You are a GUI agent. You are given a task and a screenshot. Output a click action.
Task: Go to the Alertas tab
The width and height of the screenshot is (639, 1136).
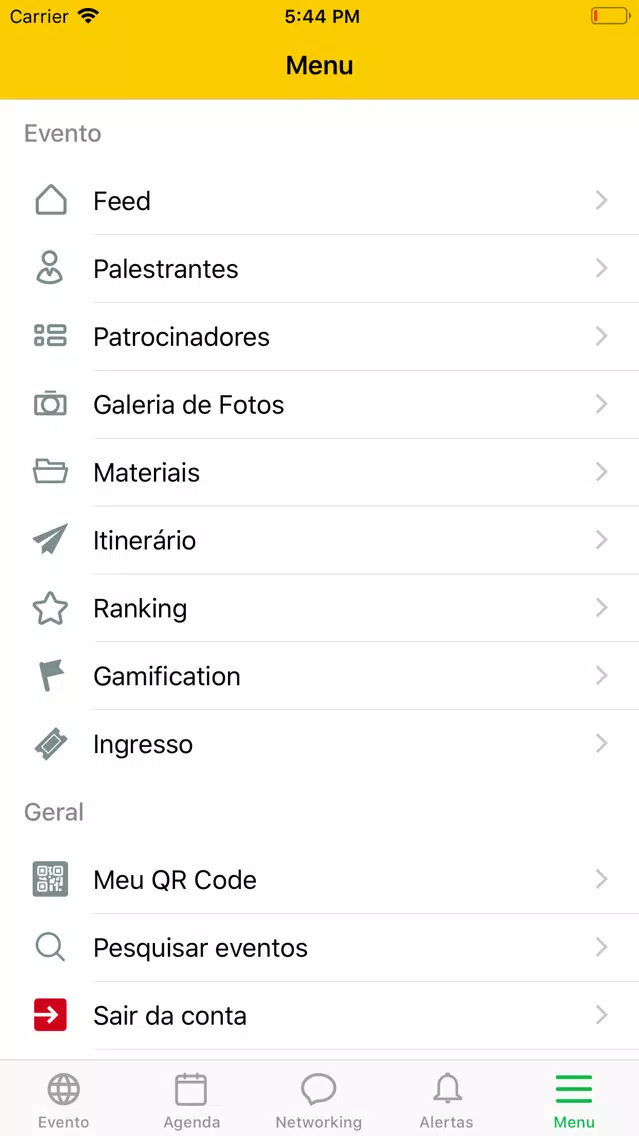(446, 1100)
